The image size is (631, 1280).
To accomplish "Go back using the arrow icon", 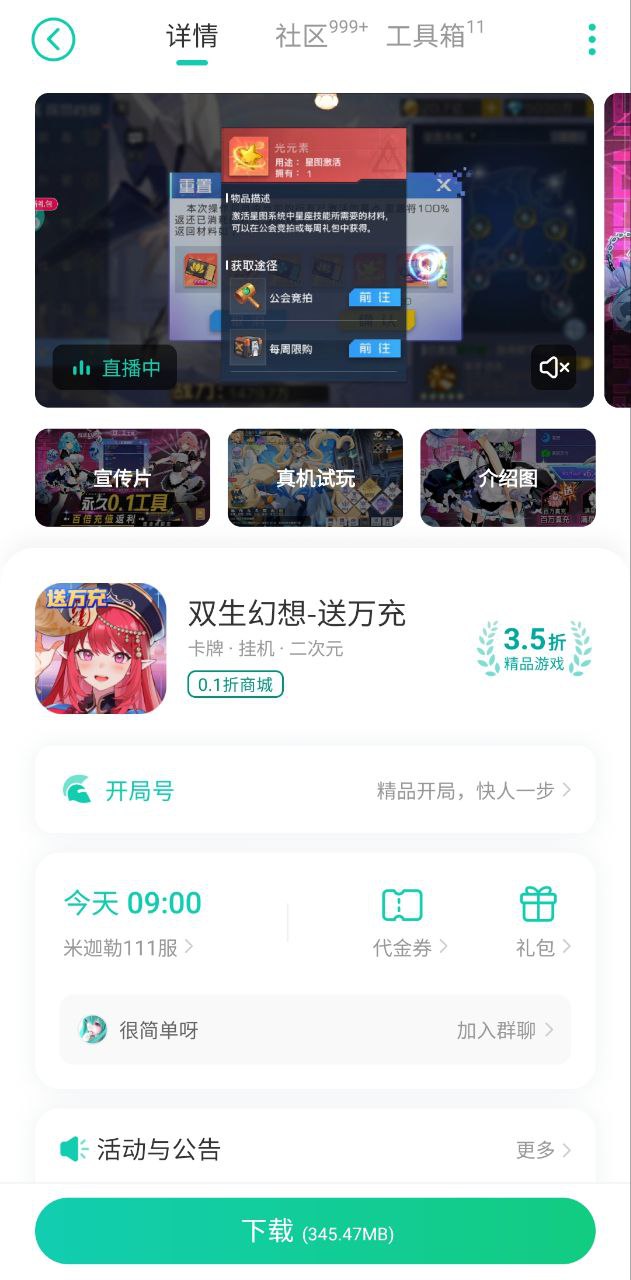I will point(53,40).
